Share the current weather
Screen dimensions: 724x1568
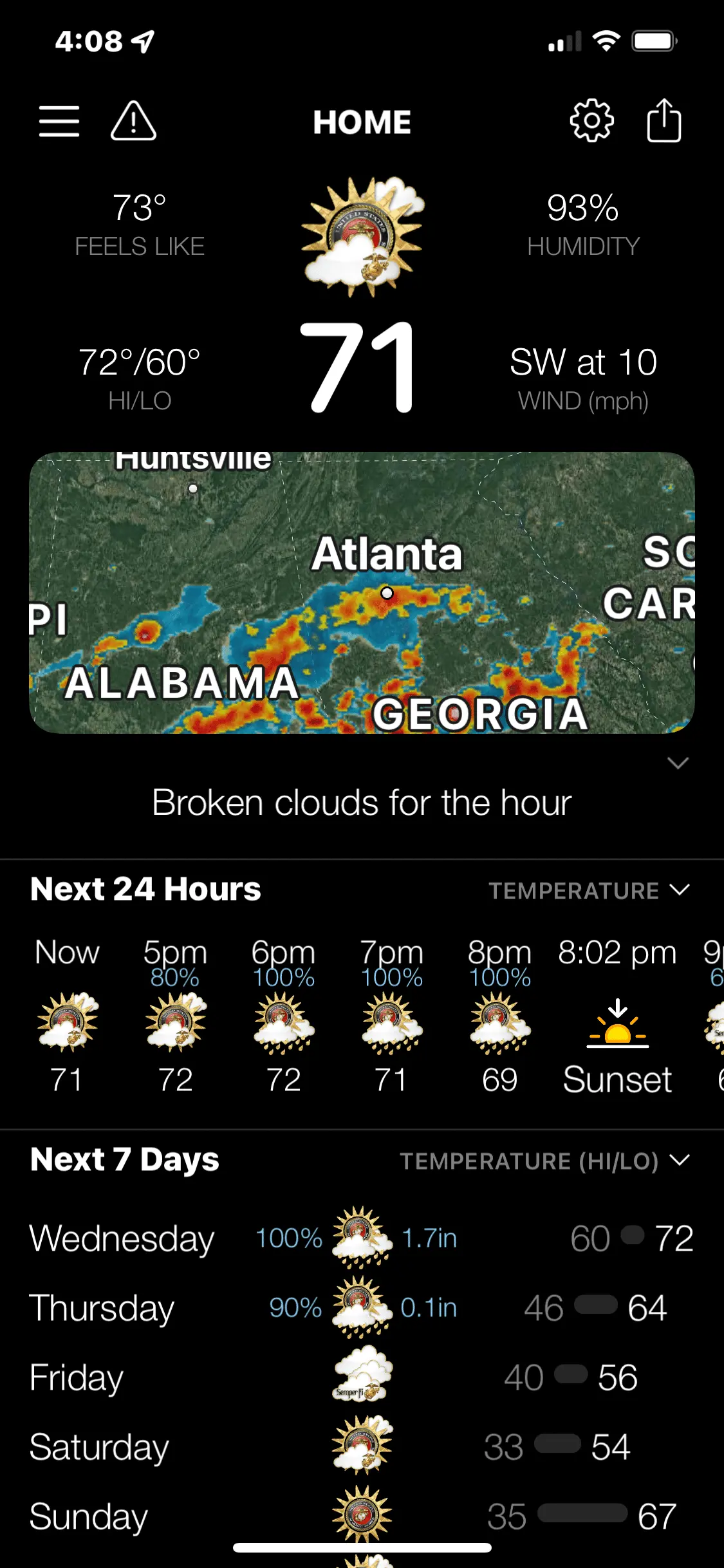[664, 121]
